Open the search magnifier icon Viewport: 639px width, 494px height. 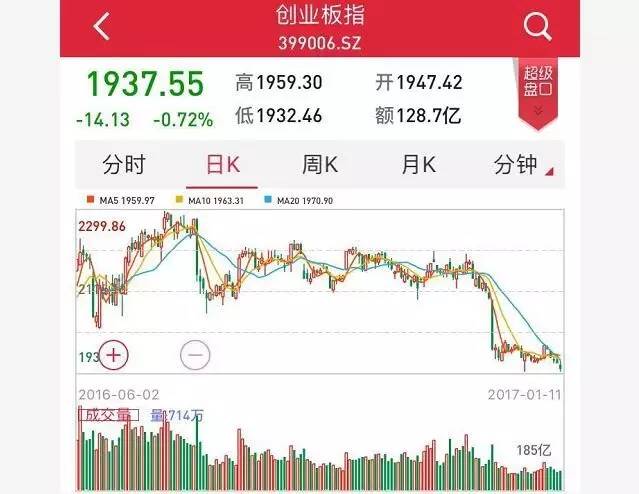(x=537, y=26)
